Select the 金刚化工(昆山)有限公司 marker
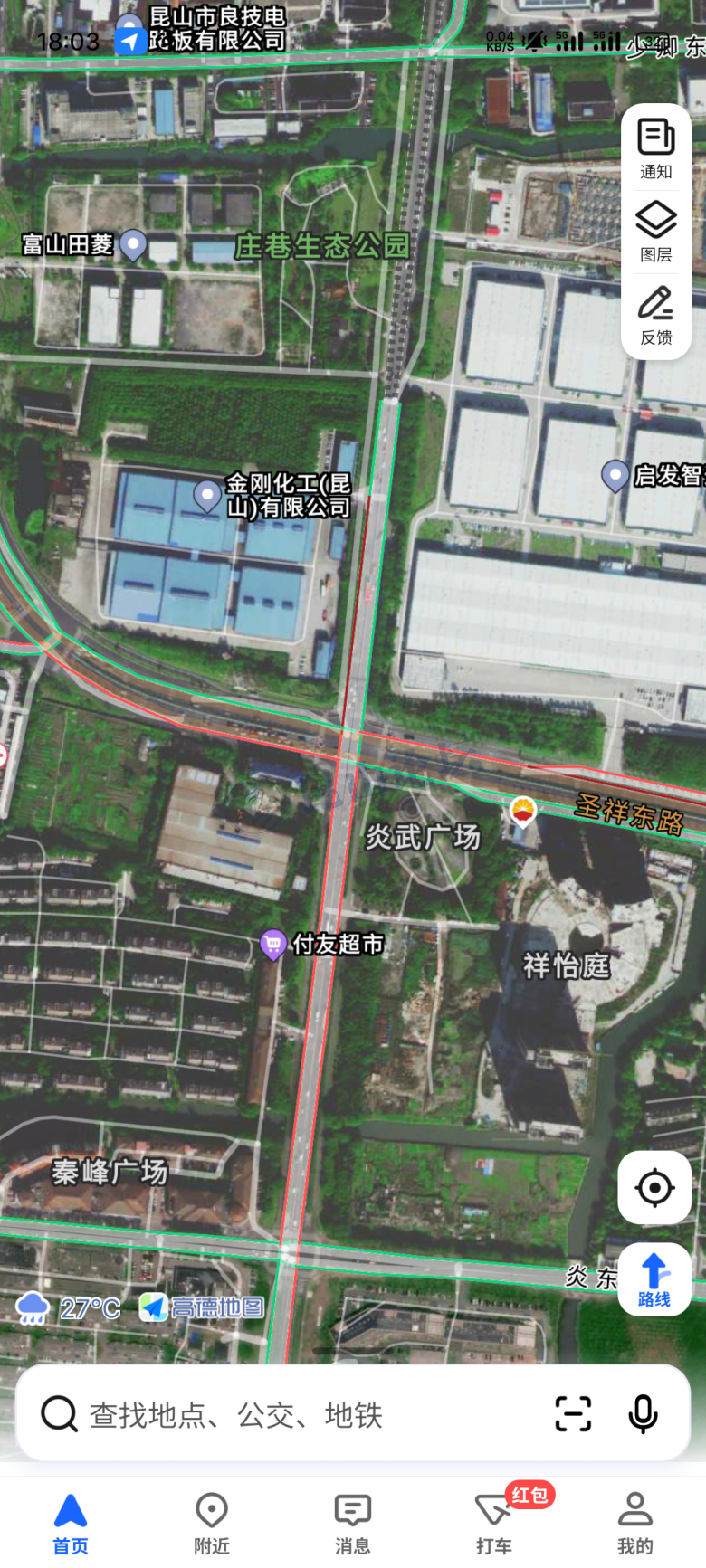This screenshot has width=706, height=1568. 207,495
